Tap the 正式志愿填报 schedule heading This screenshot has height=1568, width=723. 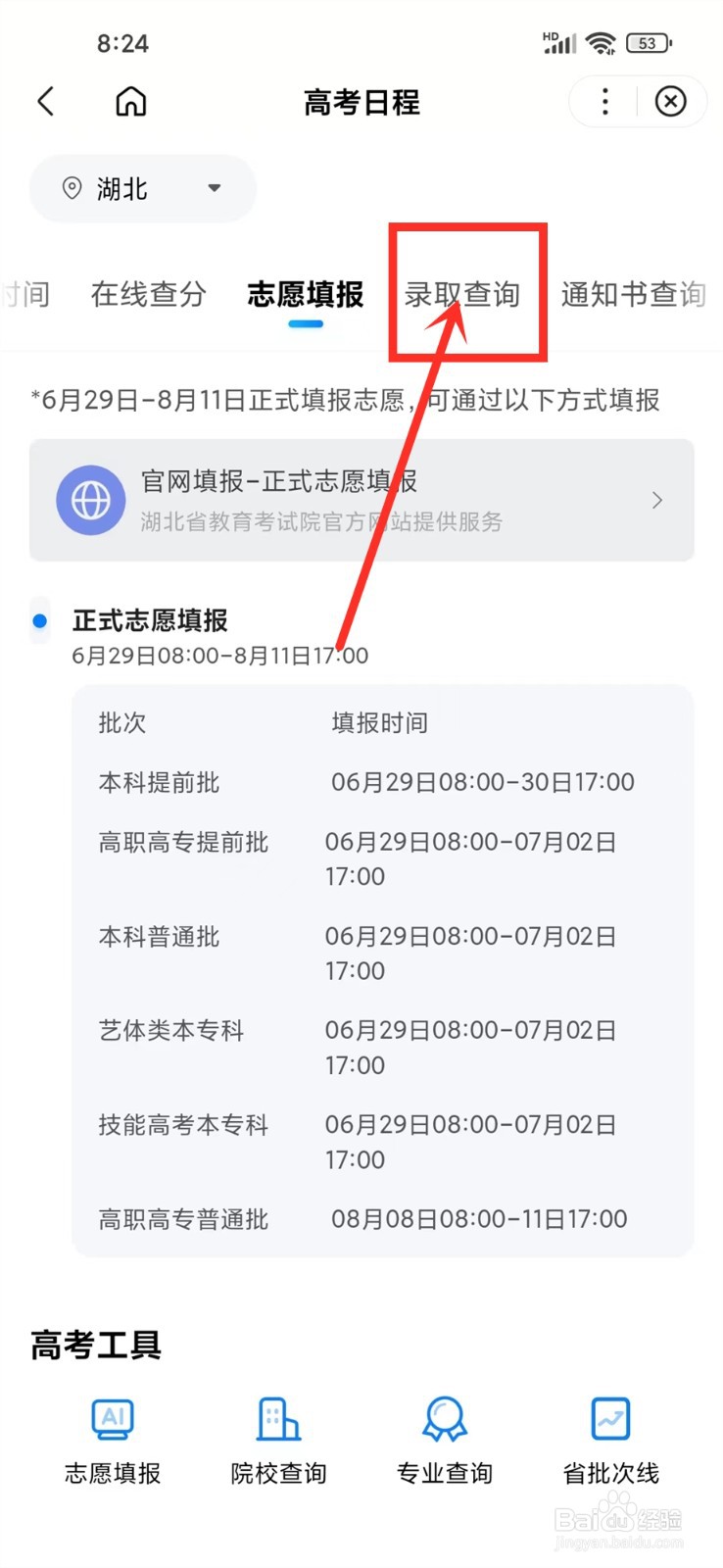click(149, 620)
